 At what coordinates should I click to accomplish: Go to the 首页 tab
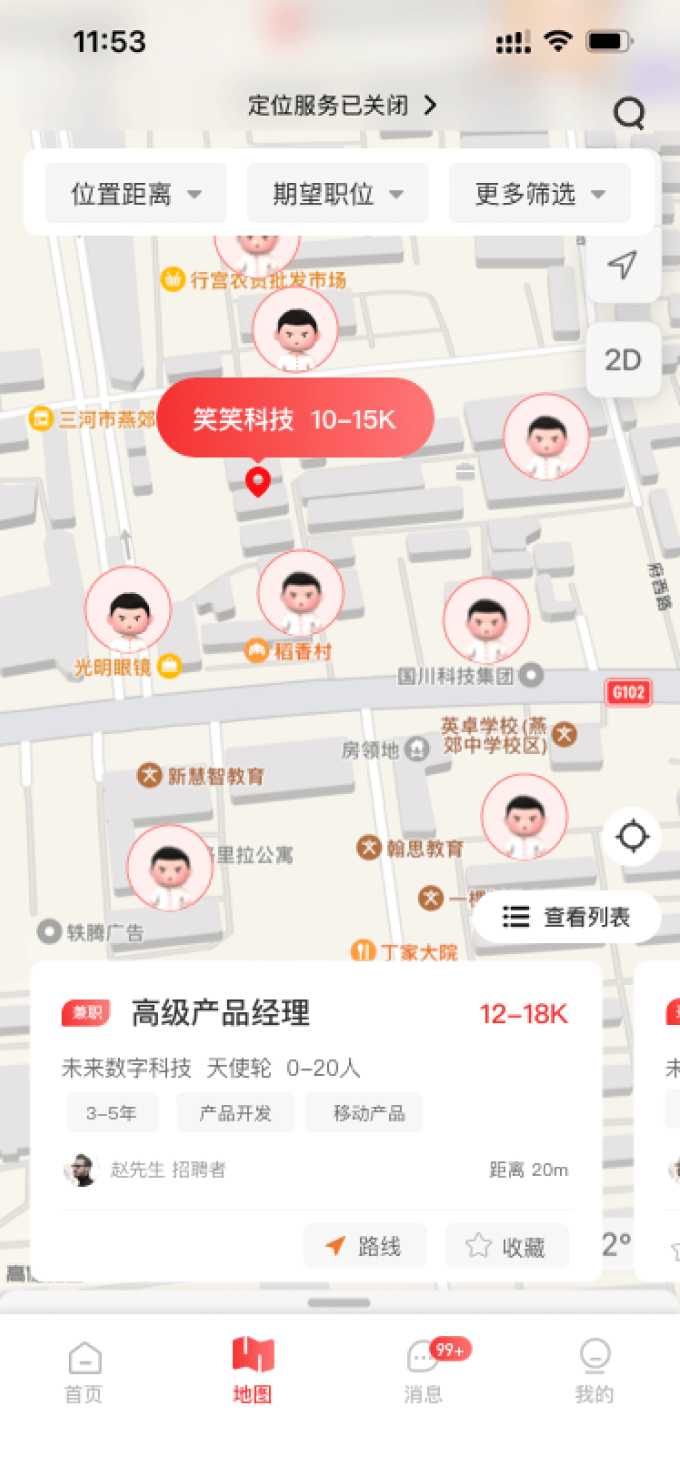tap(84, 1372)
